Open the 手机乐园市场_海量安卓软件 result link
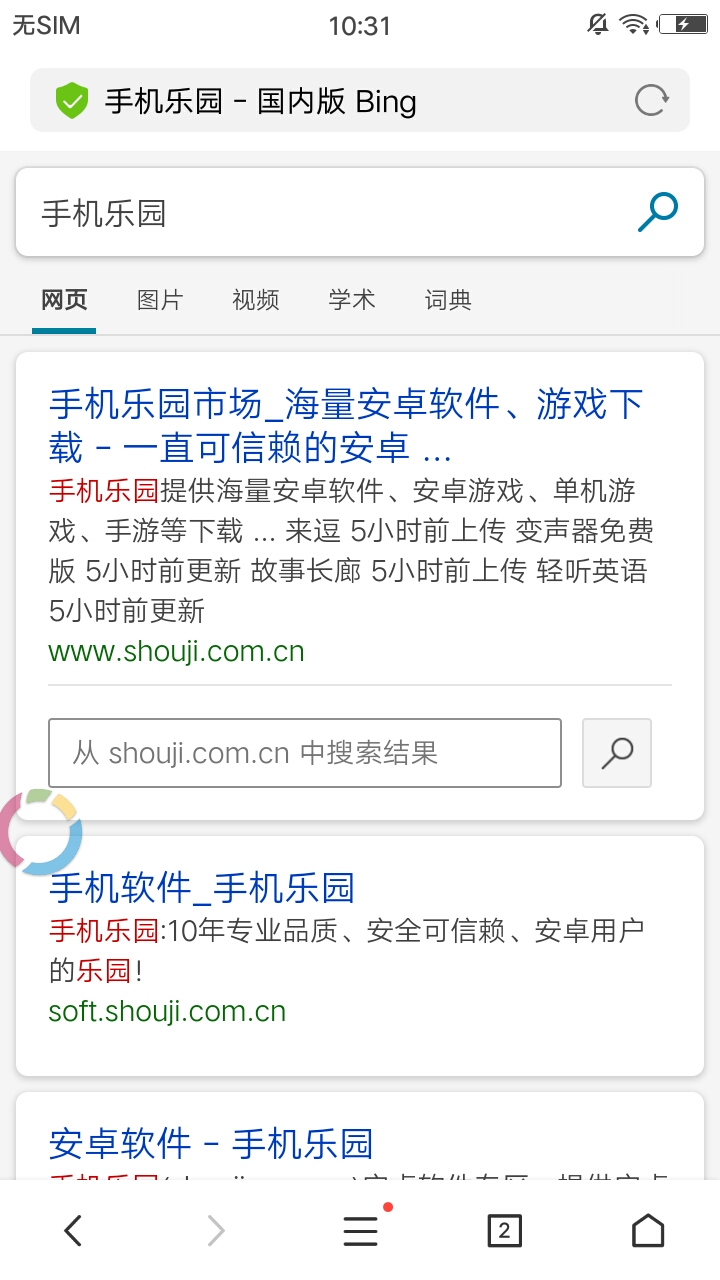 (346, 426)
